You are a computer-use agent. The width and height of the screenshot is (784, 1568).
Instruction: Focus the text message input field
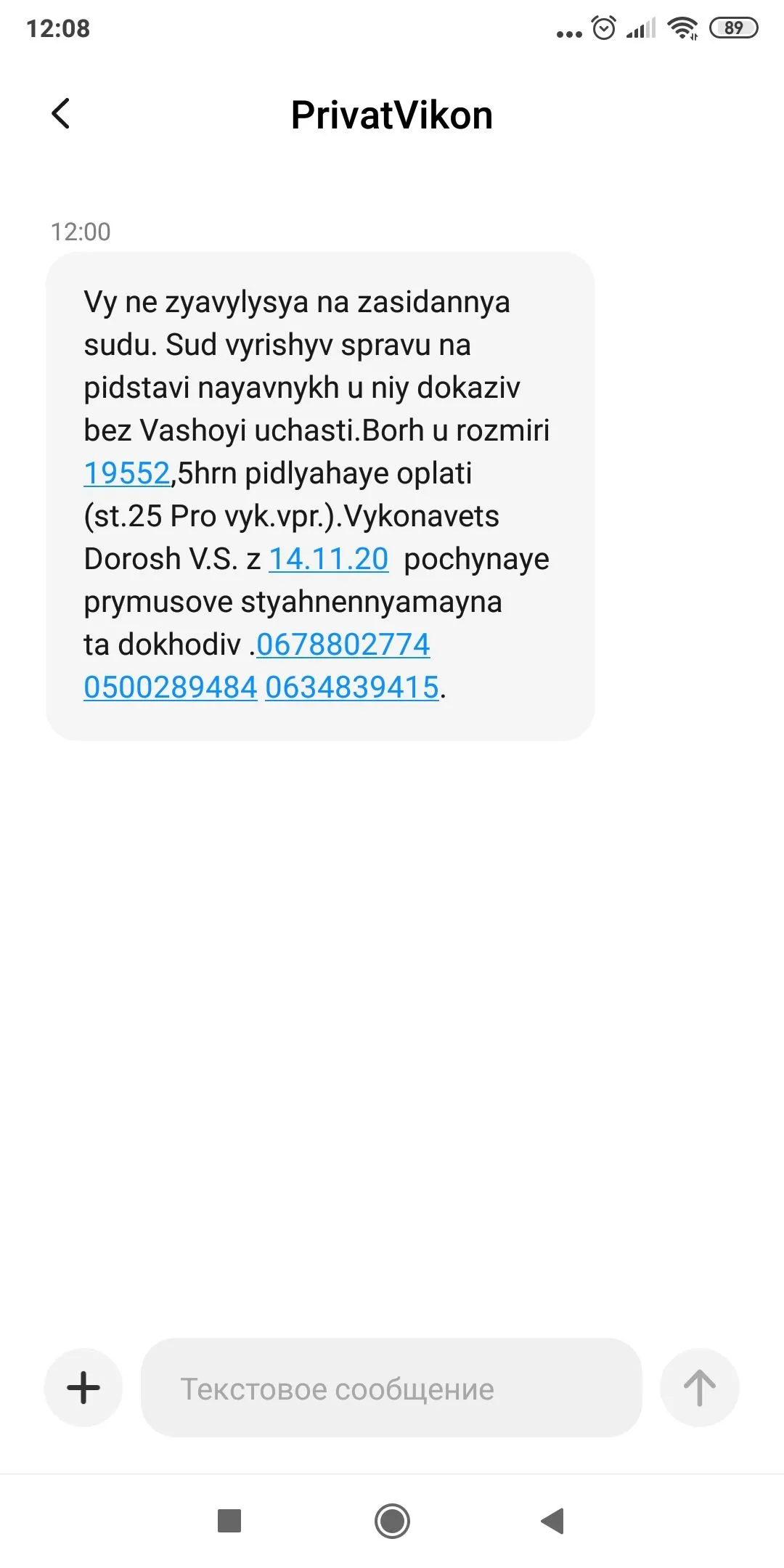tap(391, 1387)
